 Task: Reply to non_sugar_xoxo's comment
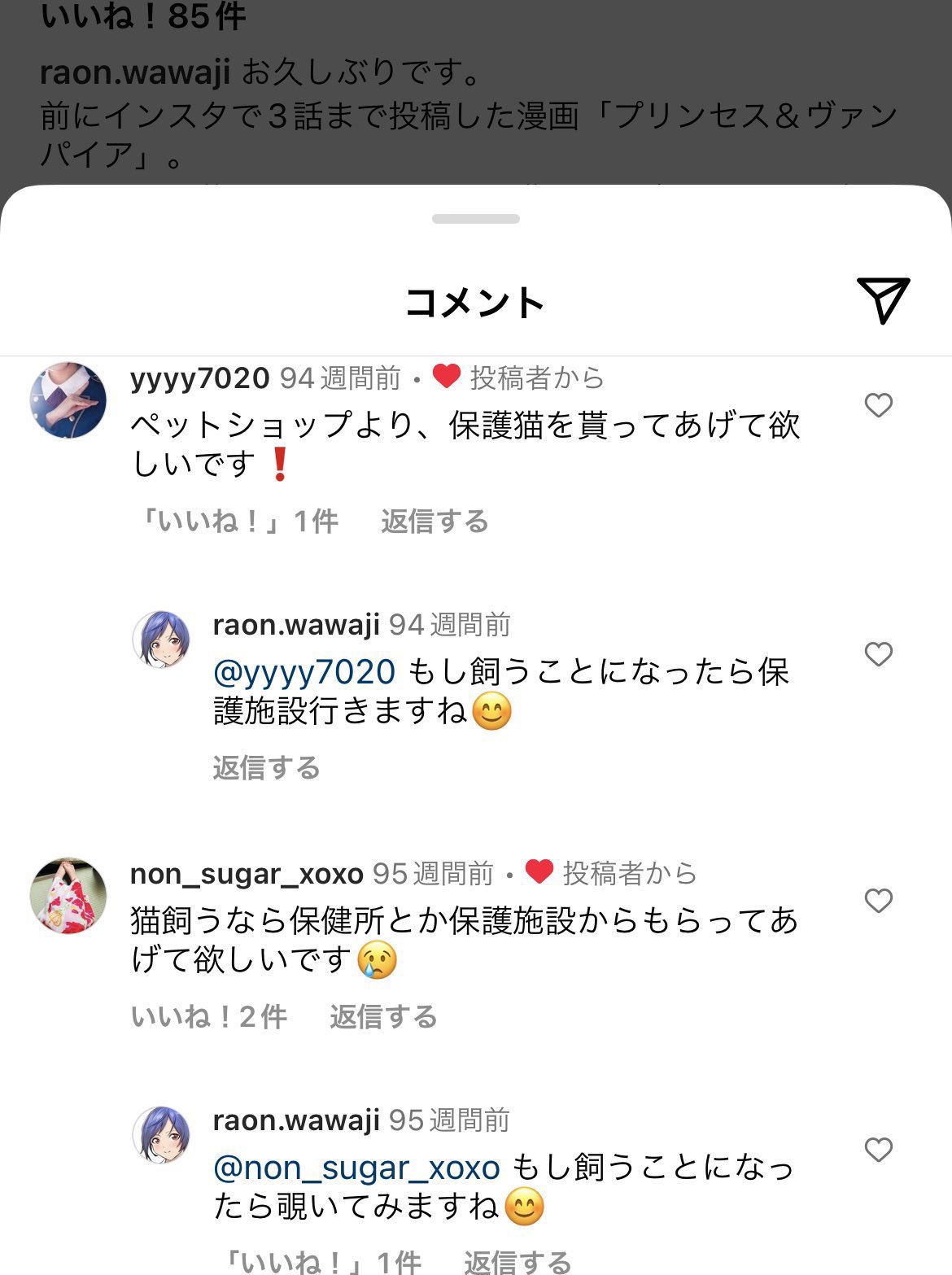pyautogui.click(x=383, y=1017)
